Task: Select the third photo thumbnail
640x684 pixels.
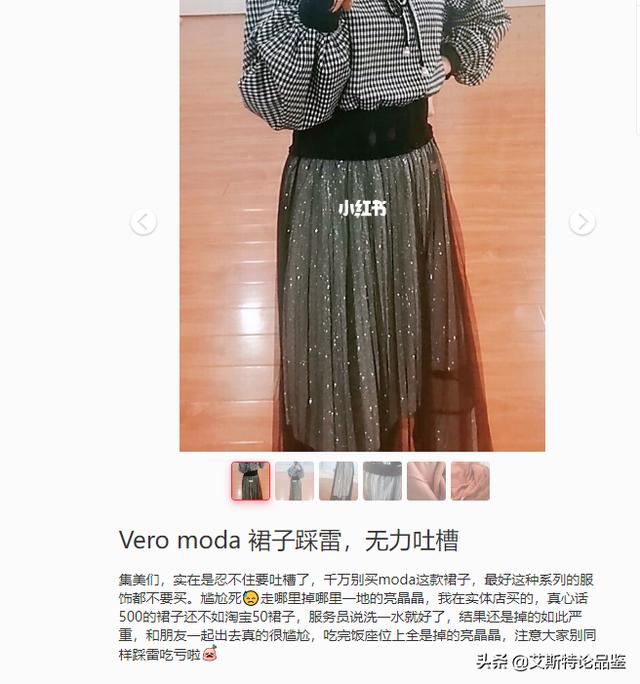Action: click(339, 481)
